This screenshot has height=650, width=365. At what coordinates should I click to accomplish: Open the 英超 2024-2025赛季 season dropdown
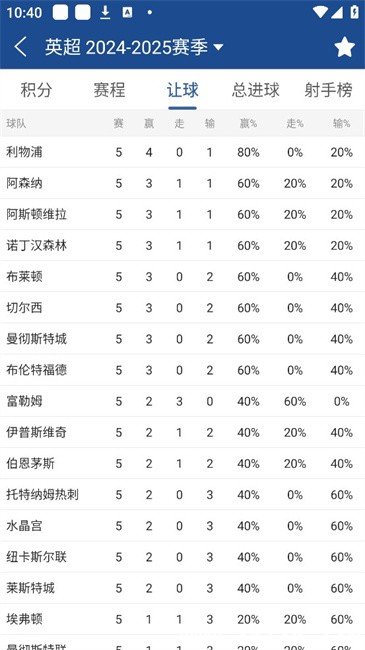[x=134, y=47]
